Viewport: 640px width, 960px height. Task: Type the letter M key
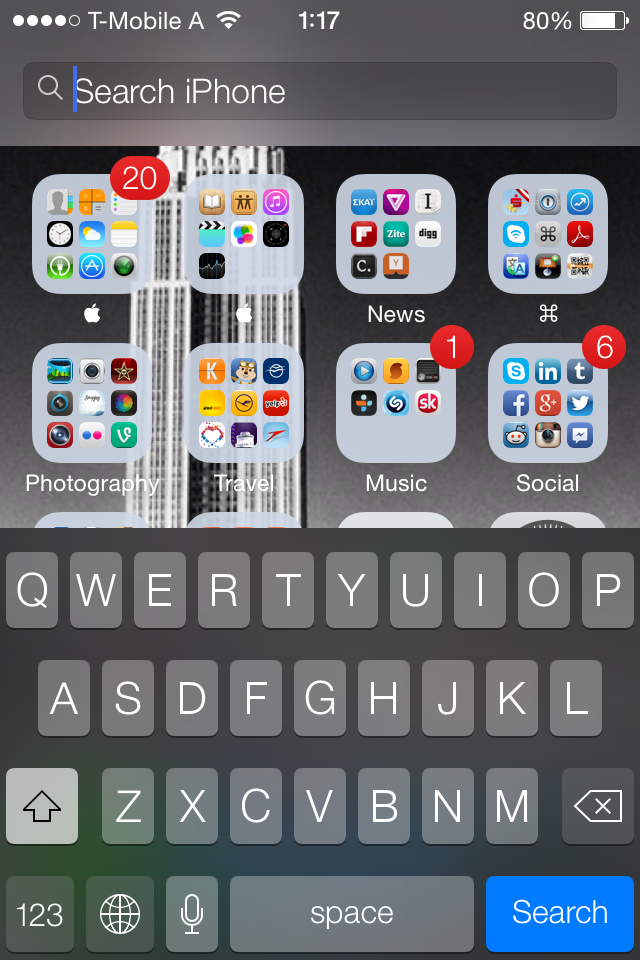click(x=512, y=806)
